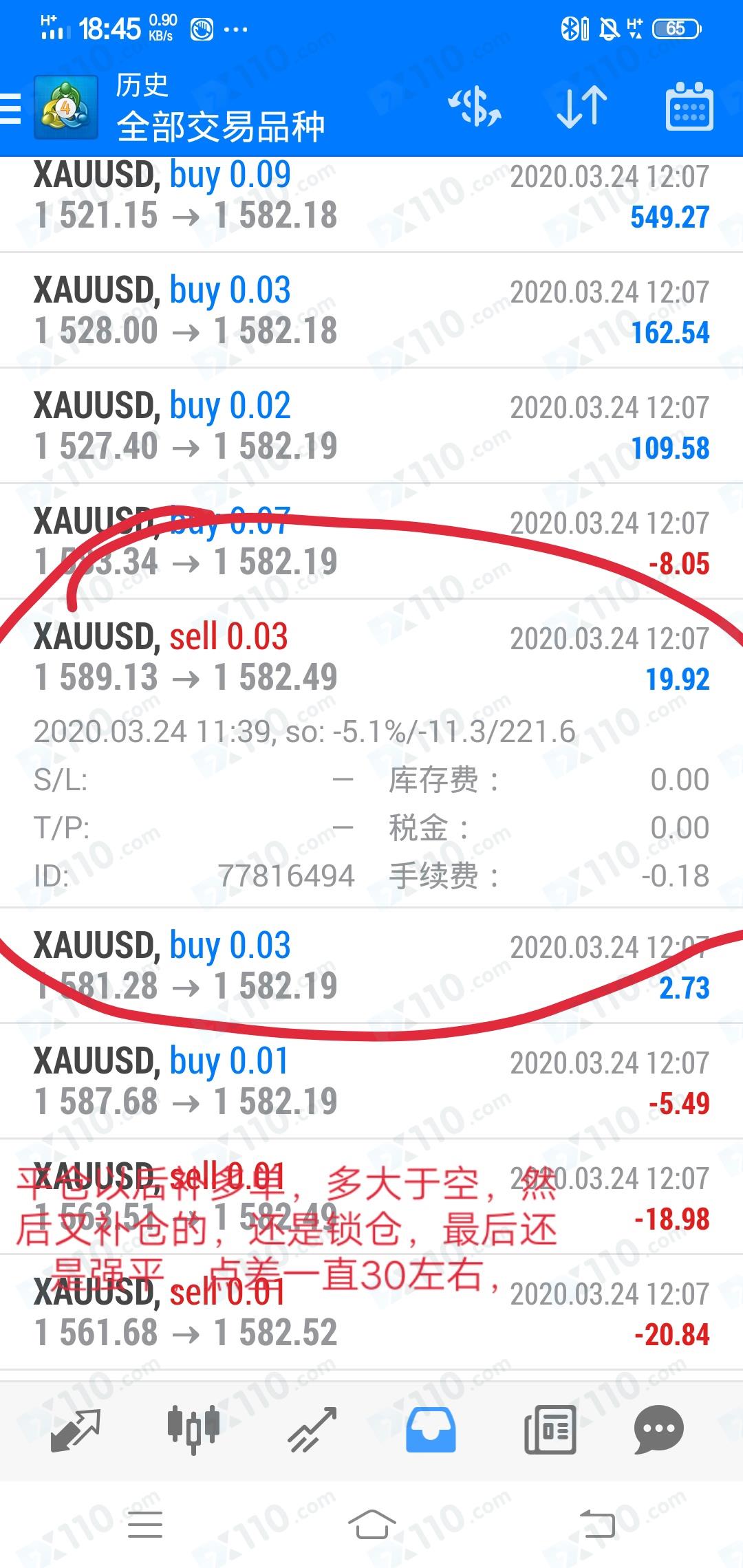Image resolution: width=743 pixels, height=1568 pixels.
Task: Open the News tab
Action: click(x=550, y=1430)
